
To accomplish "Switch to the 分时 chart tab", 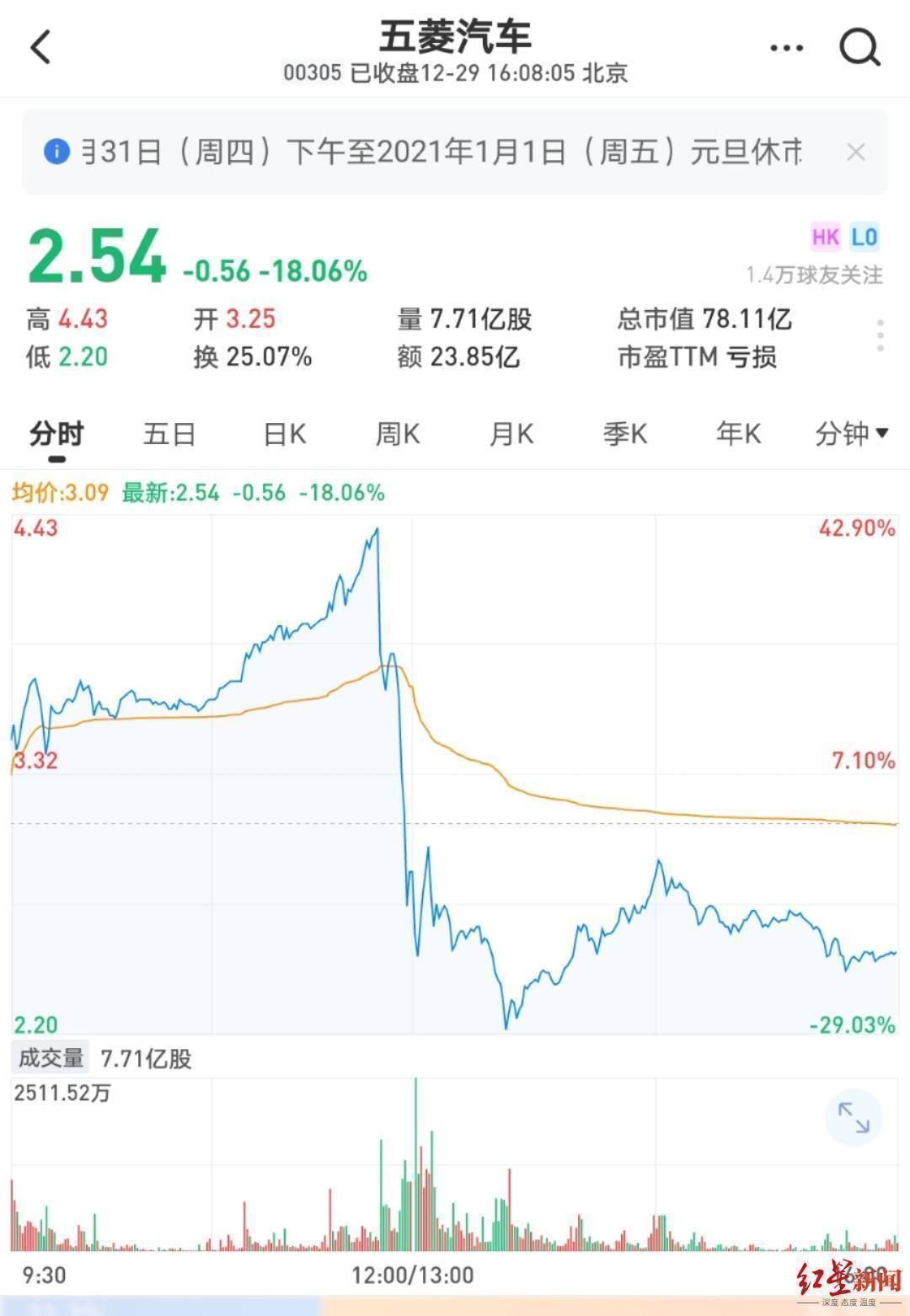I will point(56,435).
